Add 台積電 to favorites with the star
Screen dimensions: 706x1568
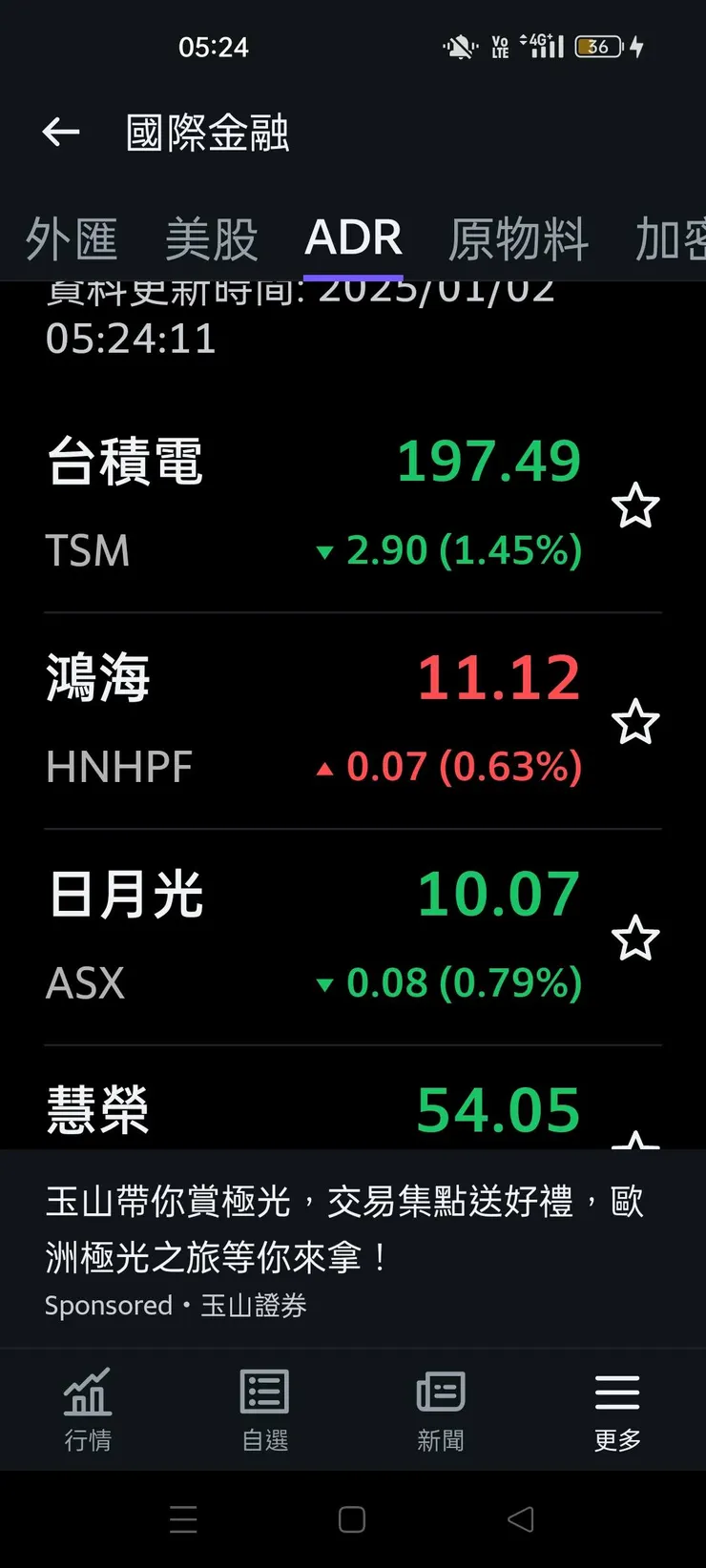[x=635, y=505]
